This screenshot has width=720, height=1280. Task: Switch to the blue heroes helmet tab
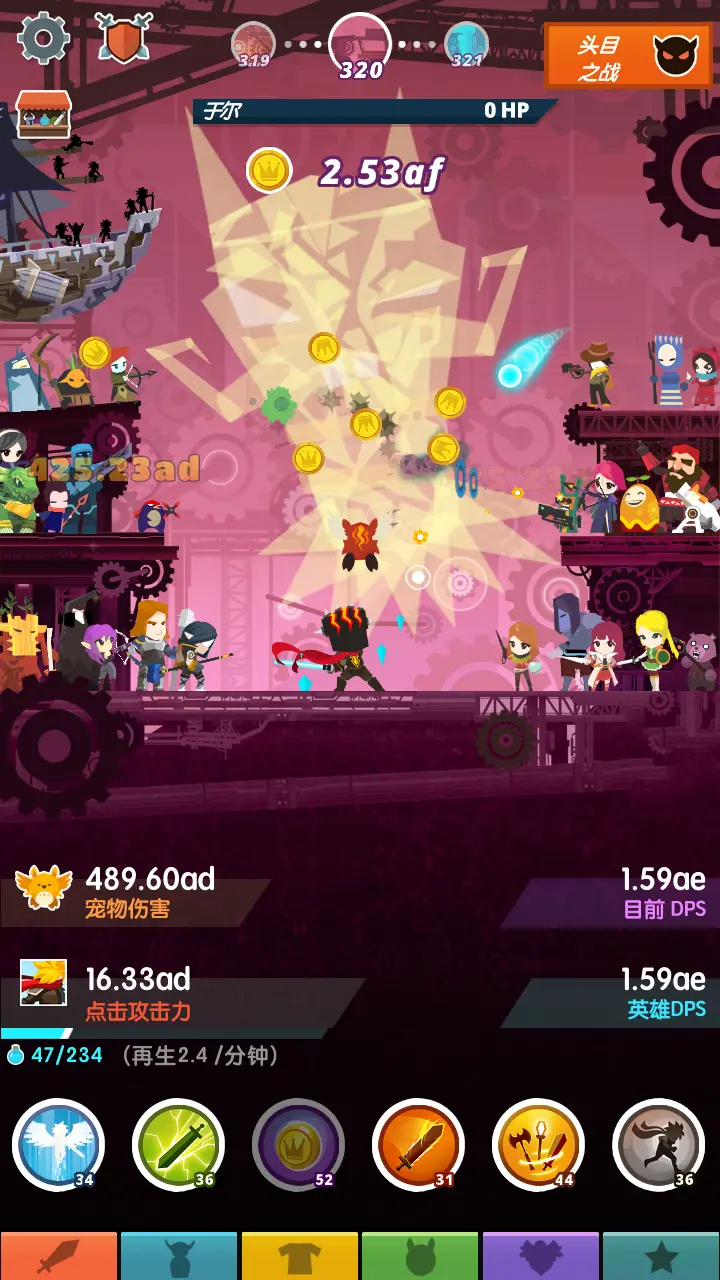point(179,1257)
